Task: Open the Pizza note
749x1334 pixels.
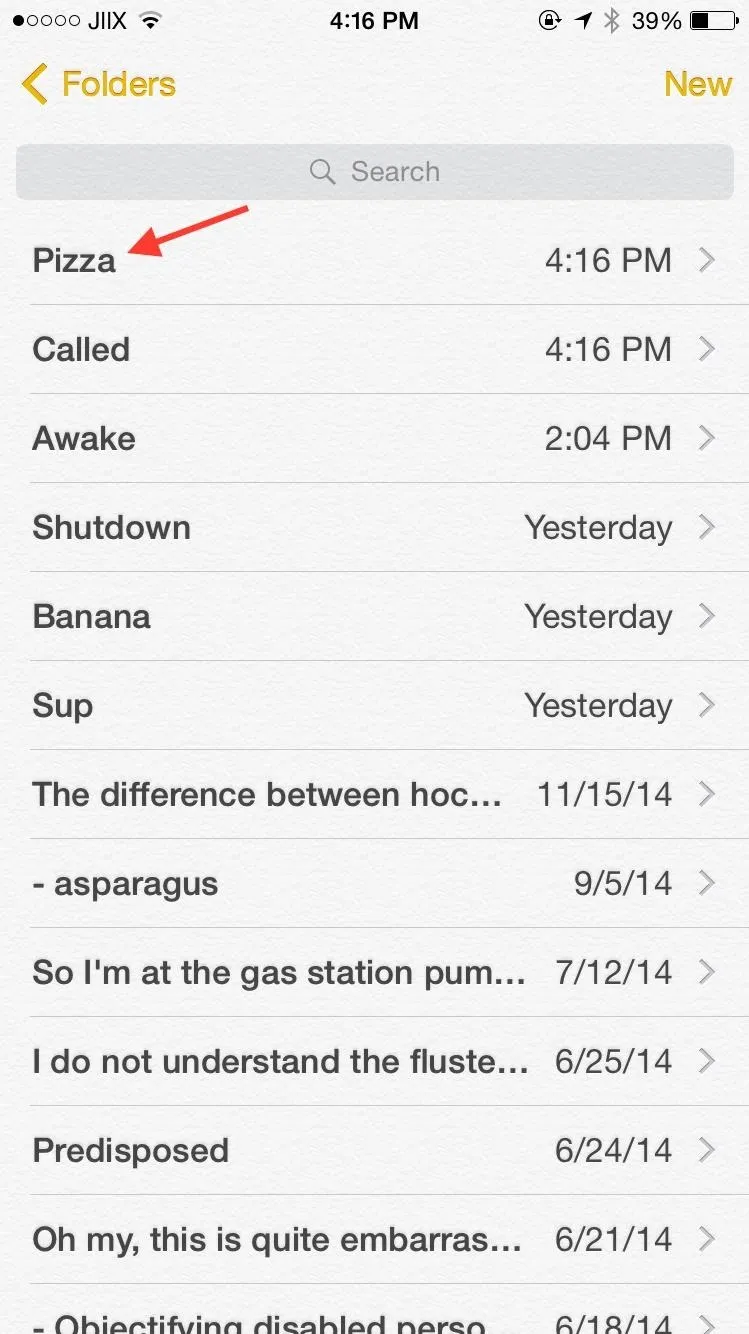Action: 374,260
